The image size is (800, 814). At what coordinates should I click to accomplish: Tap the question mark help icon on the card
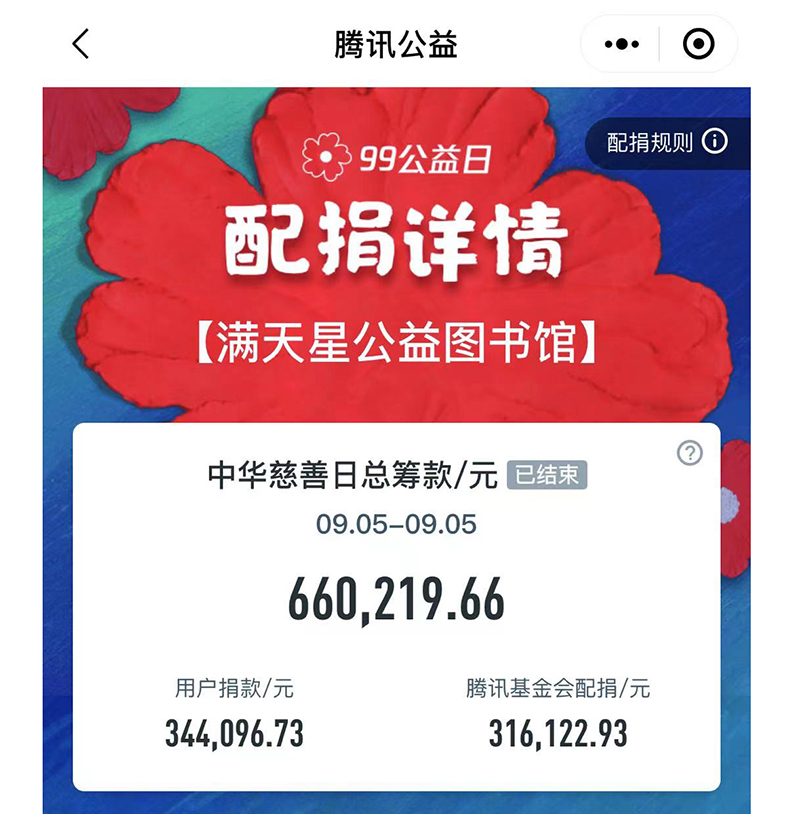(690, 453)
